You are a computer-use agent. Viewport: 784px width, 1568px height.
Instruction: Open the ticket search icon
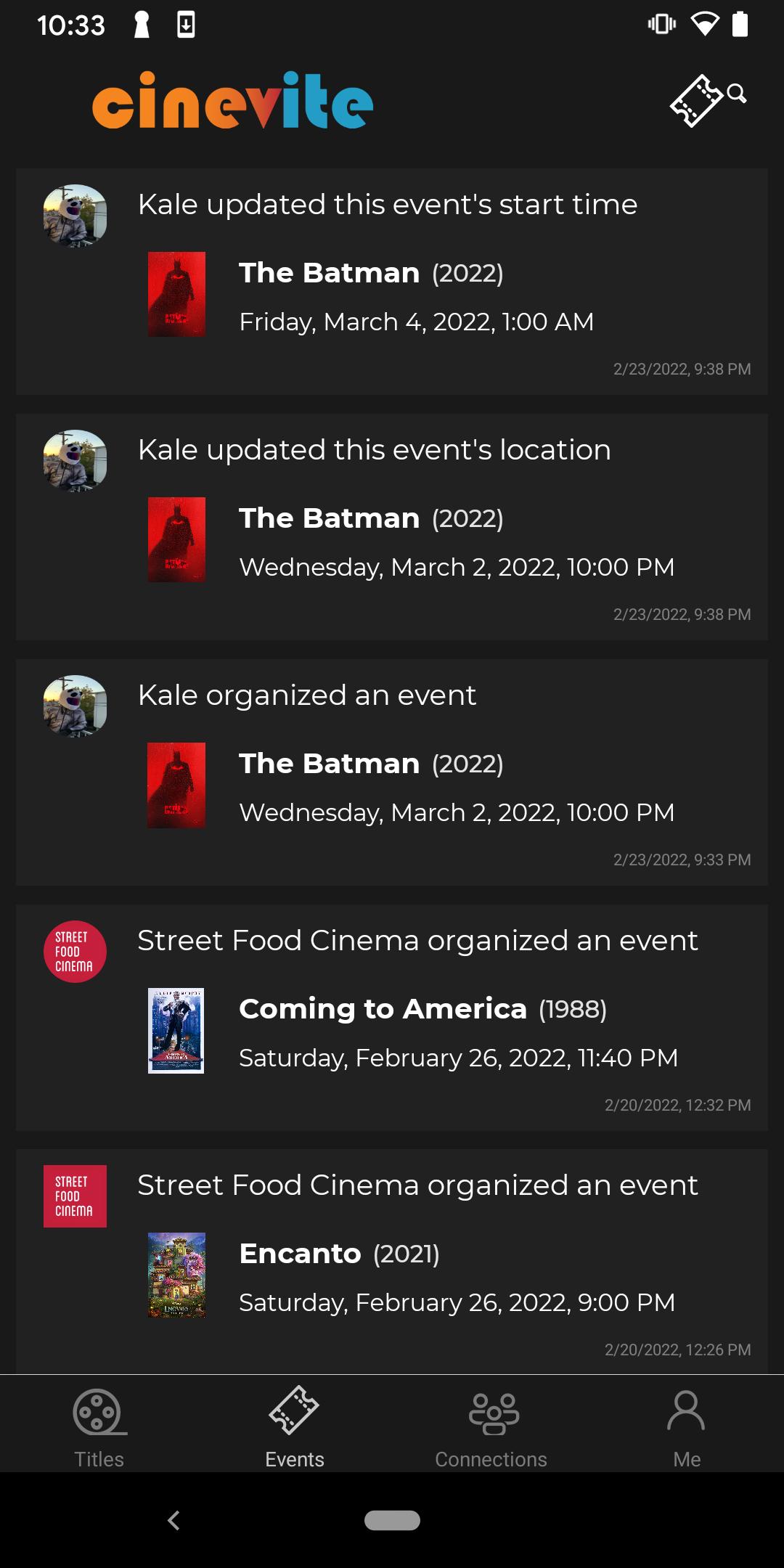click(x=708, y=101)
